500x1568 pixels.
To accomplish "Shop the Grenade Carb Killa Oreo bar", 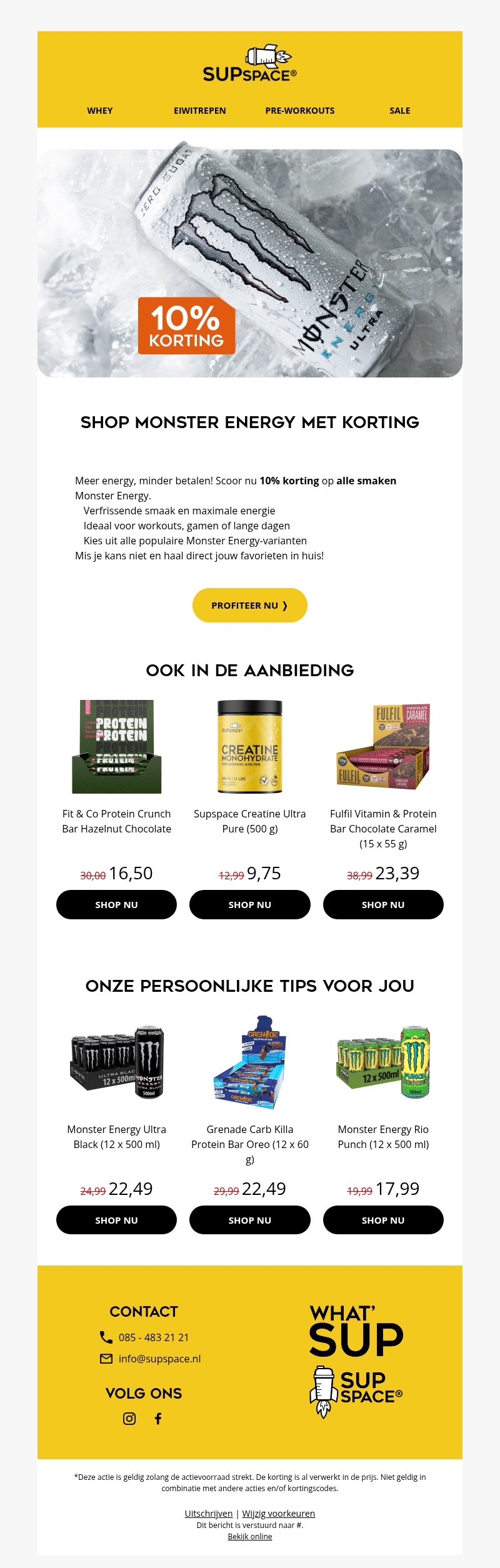I will [x=250, y=1220].
